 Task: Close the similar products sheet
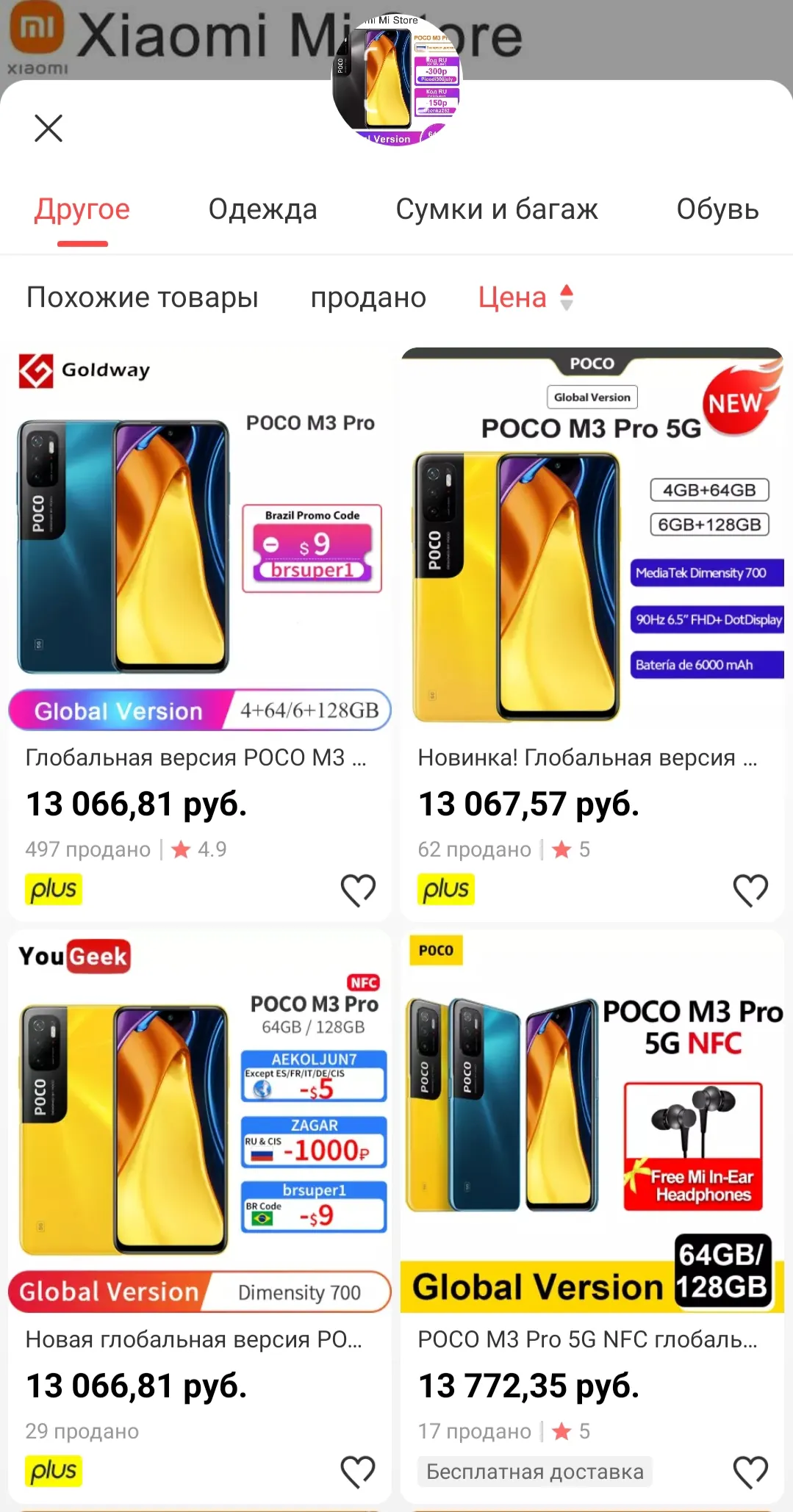(x=49, y=129)
